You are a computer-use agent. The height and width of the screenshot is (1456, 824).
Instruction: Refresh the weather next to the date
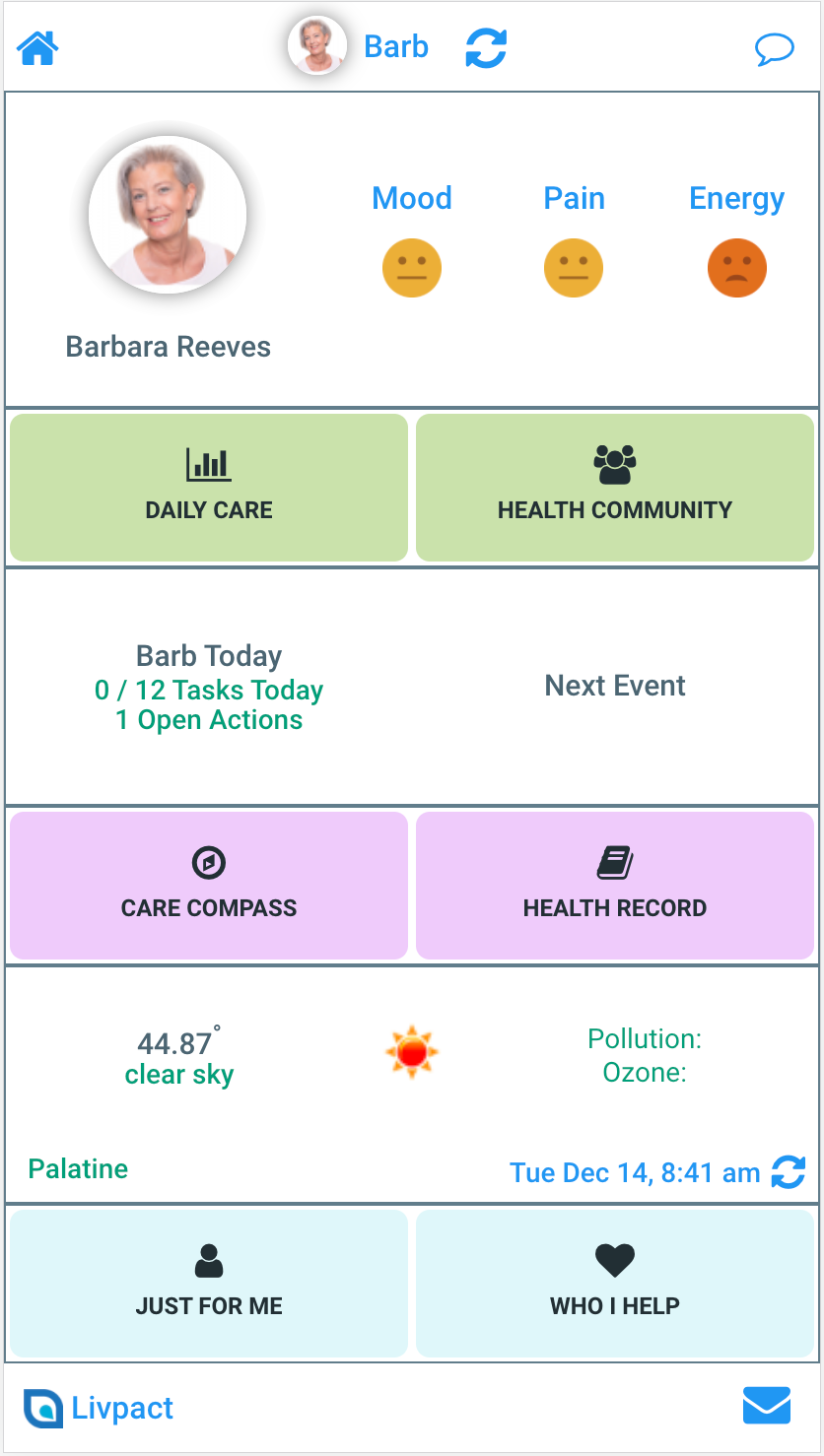tap(789, 1172)
